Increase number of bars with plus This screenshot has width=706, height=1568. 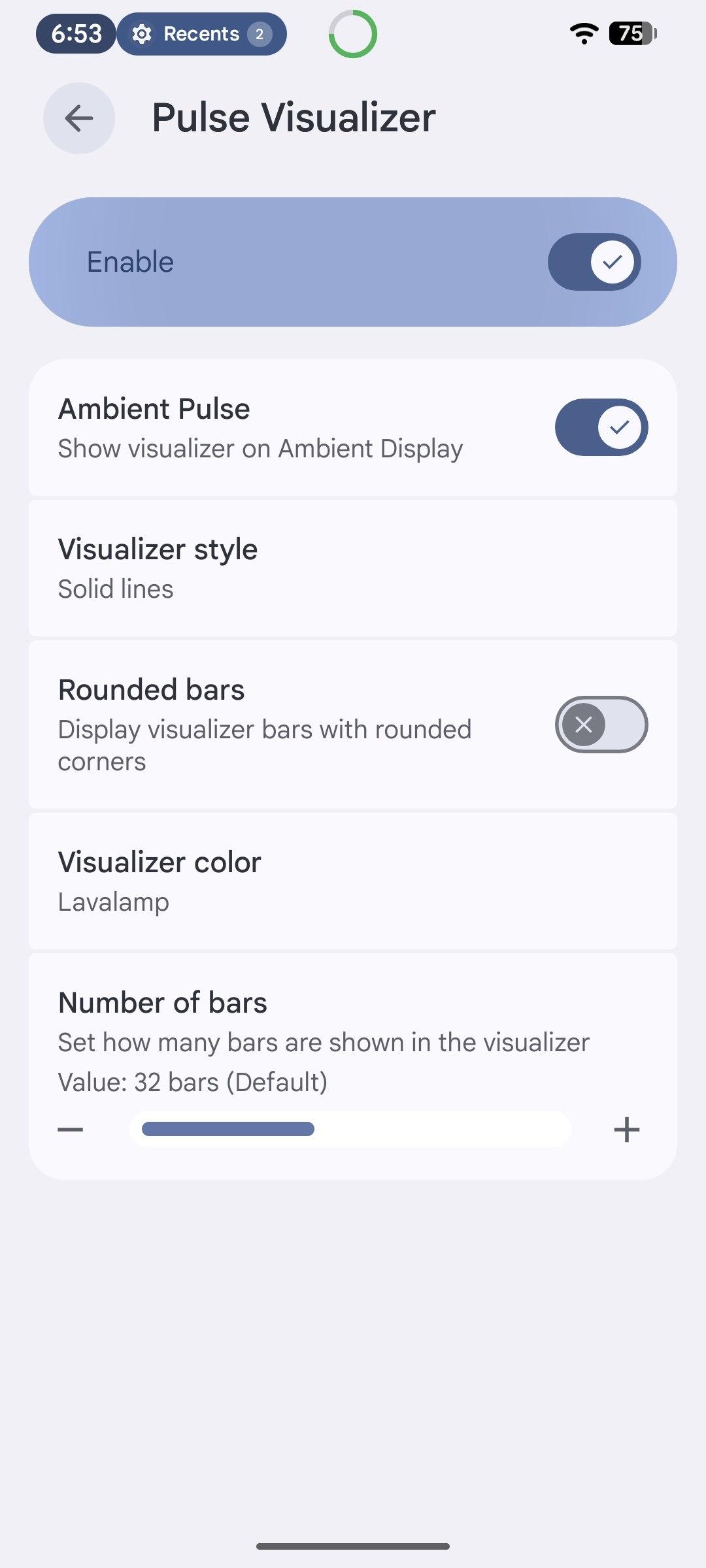(x=626, y=1130)
